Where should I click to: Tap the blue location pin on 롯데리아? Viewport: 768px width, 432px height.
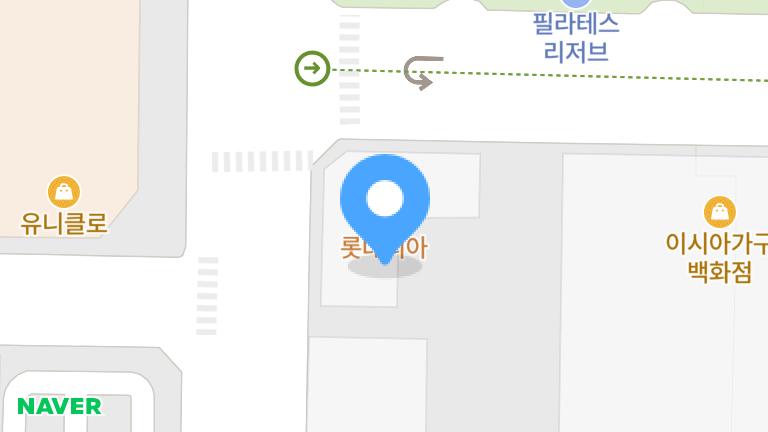tap(385, 200)
